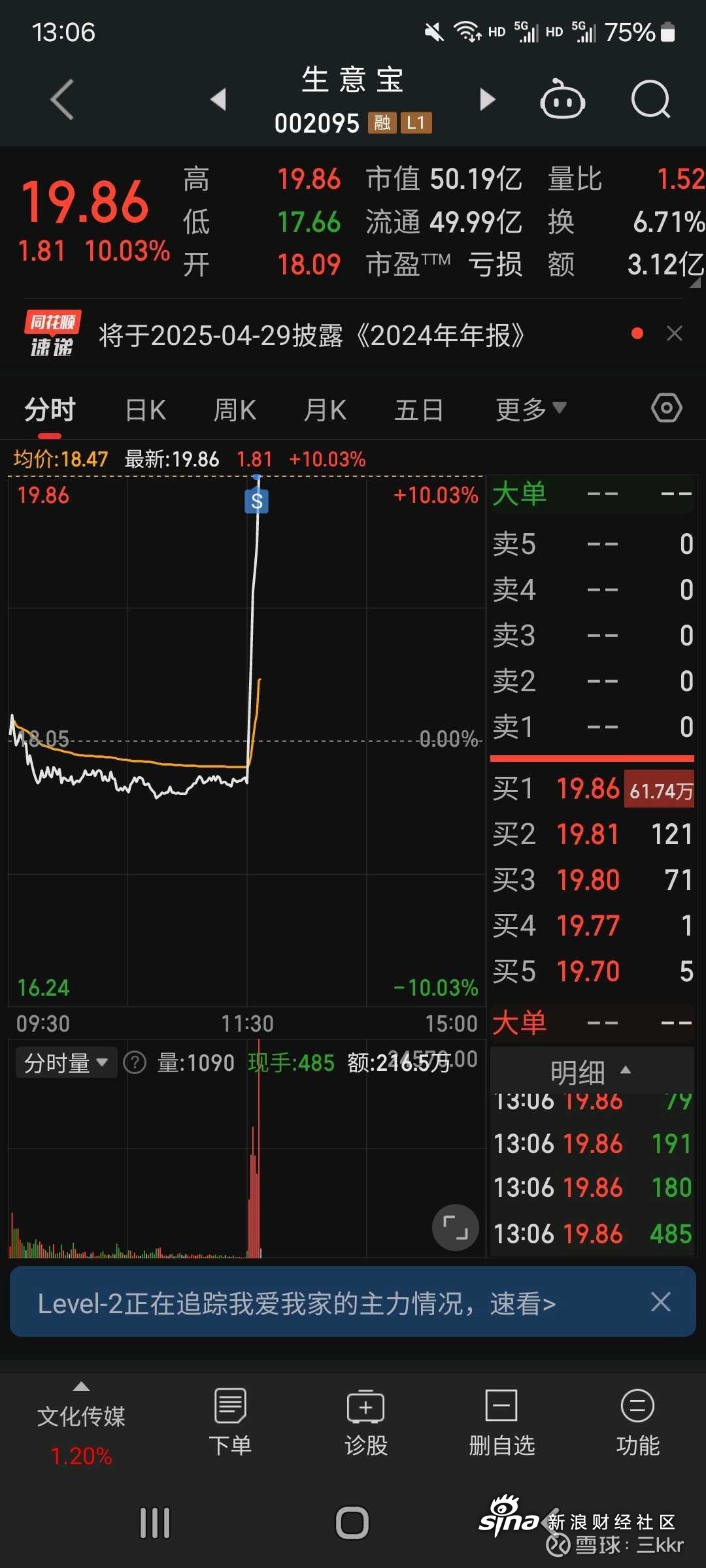Image resolution: width=706 pixels, height=1568 pixels.
Task: Close the Level-2 tracking banner
Action: [661, 1302]
